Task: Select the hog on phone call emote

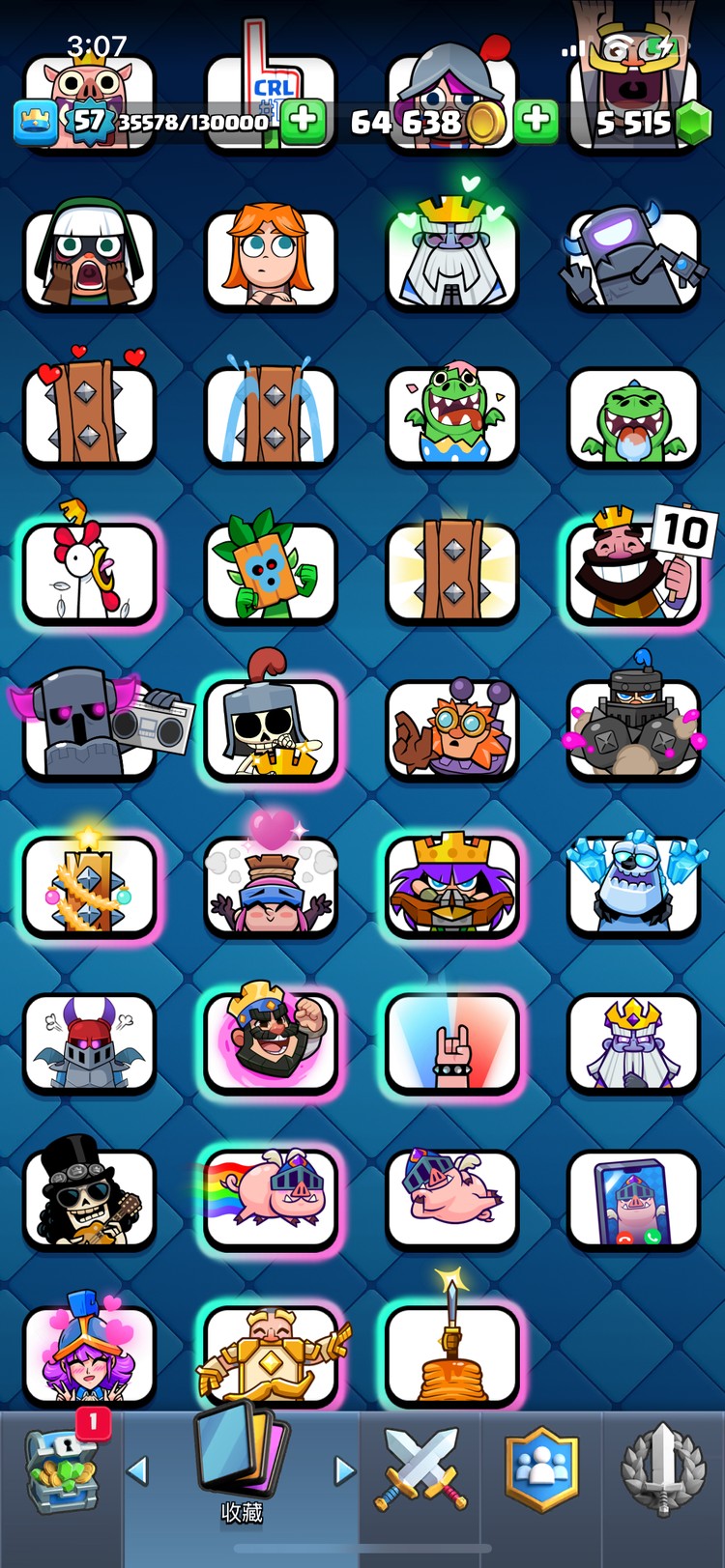Action: (x=634, y=1198)
